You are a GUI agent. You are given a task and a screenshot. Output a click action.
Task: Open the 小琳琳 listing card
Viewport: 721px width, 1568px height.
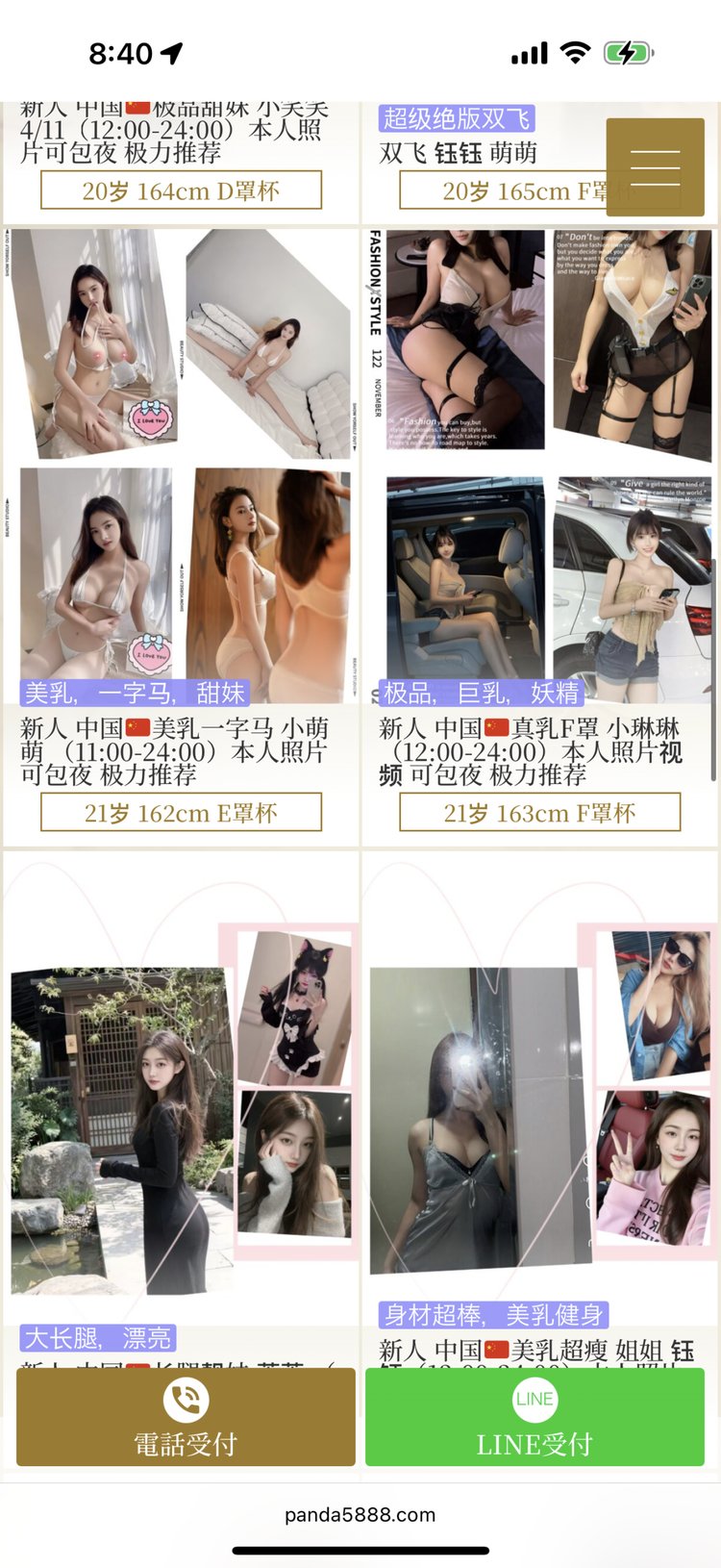[x=538, y=539]
